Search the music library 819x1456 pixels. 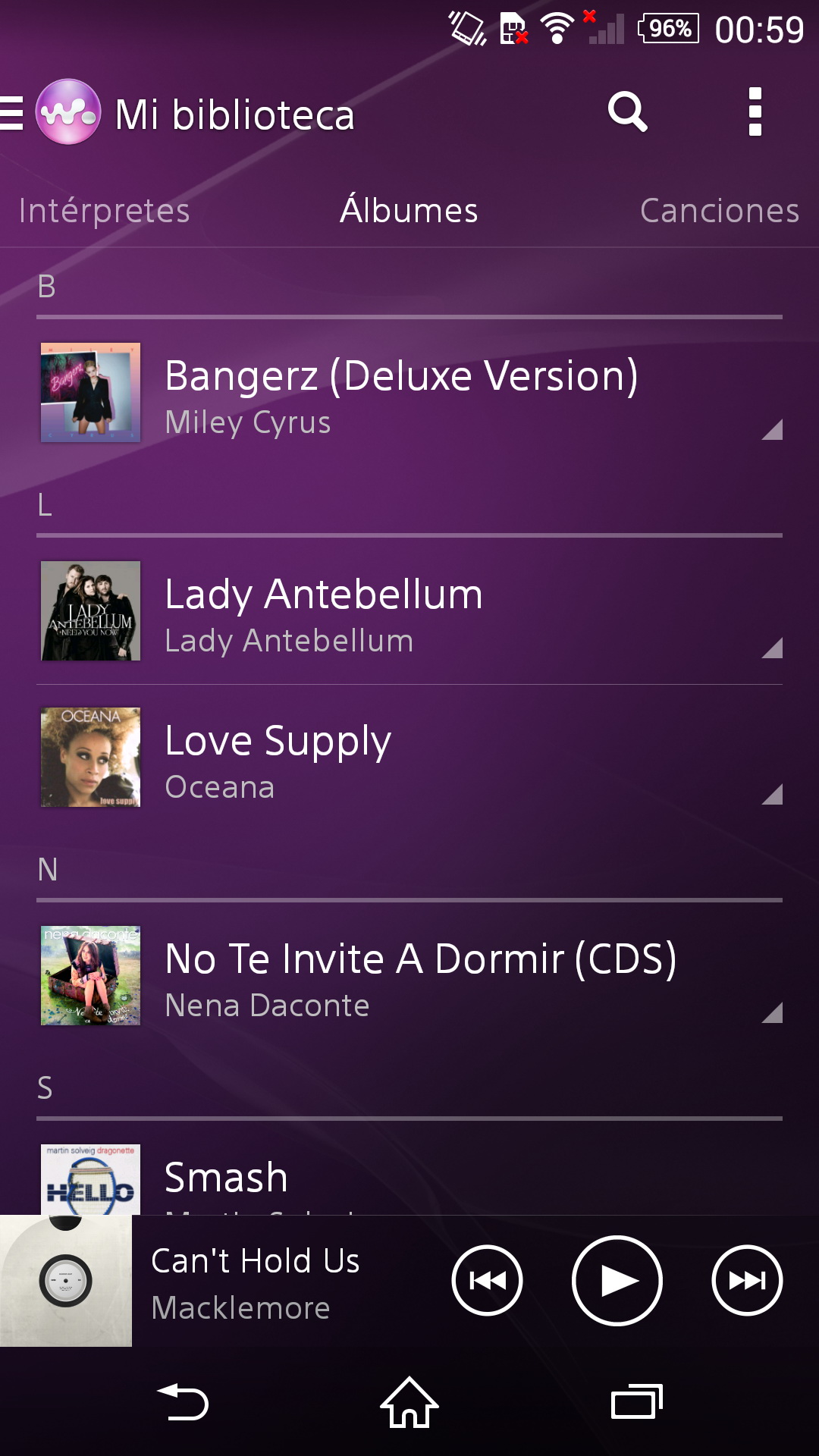pos(627,113)
